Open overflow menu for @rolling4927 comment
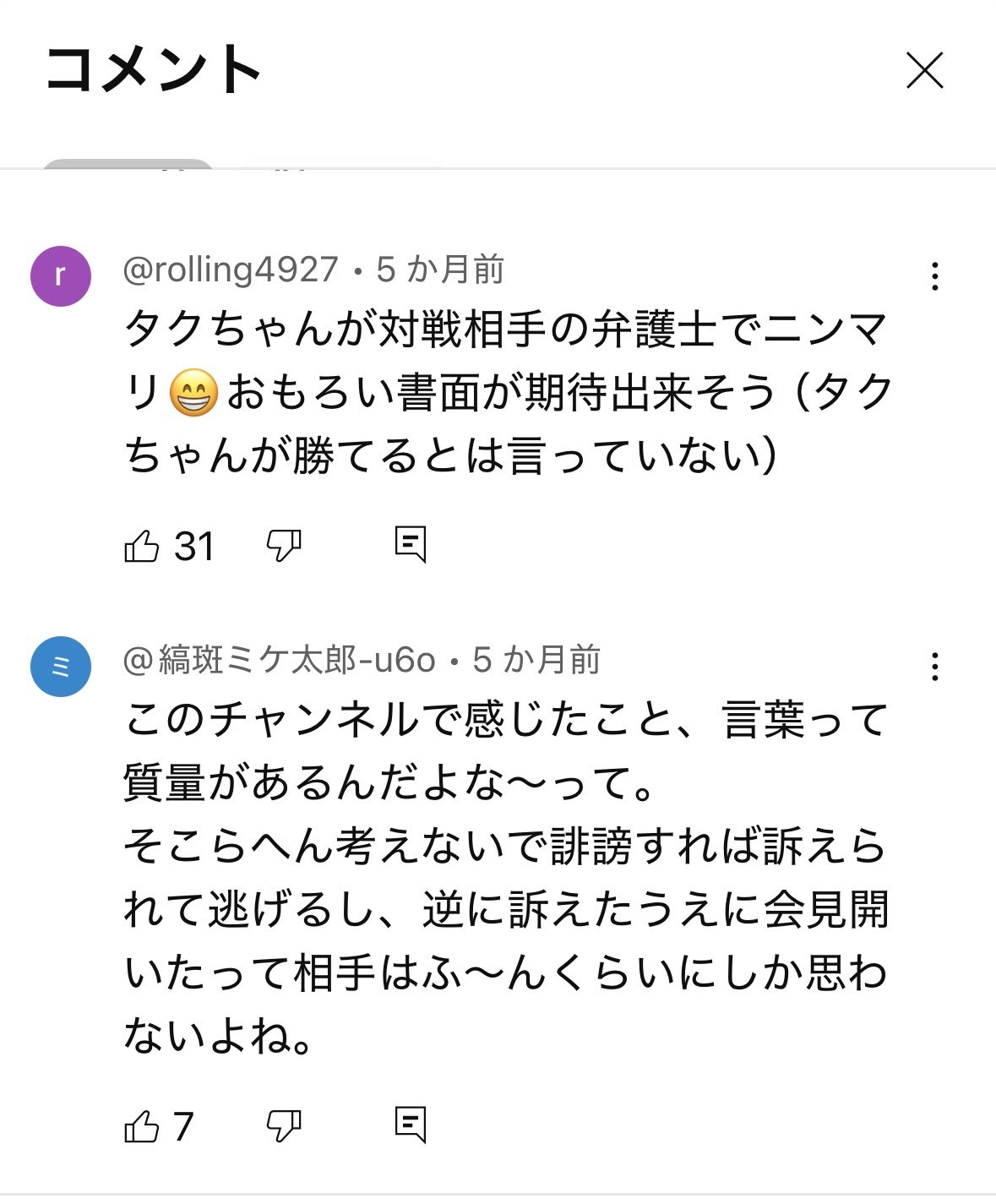Viewport: 996px width, 1204px height. pyautogui.click(x=934, y=276)
